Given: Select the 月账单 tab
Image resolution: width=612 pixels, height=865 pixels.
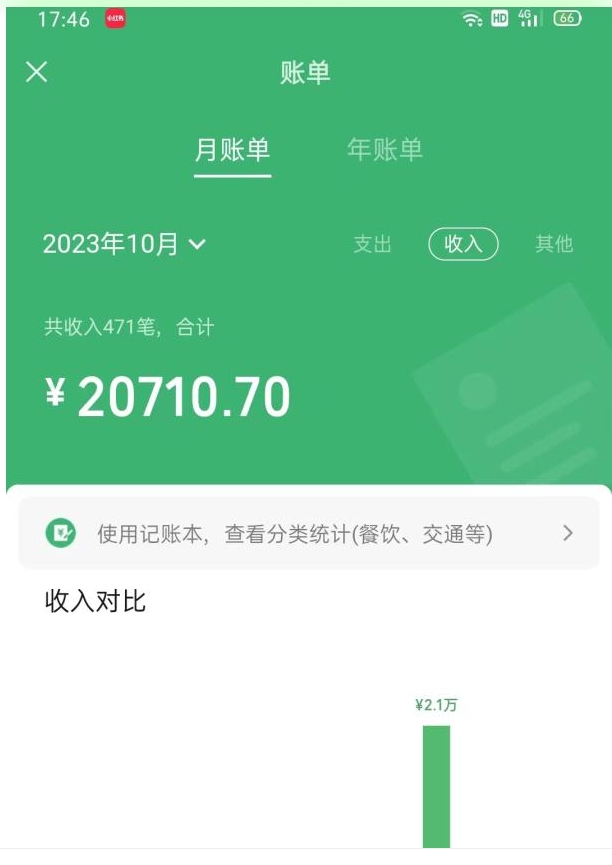Looking at the screenshot, I should click(x=232, y=150).
